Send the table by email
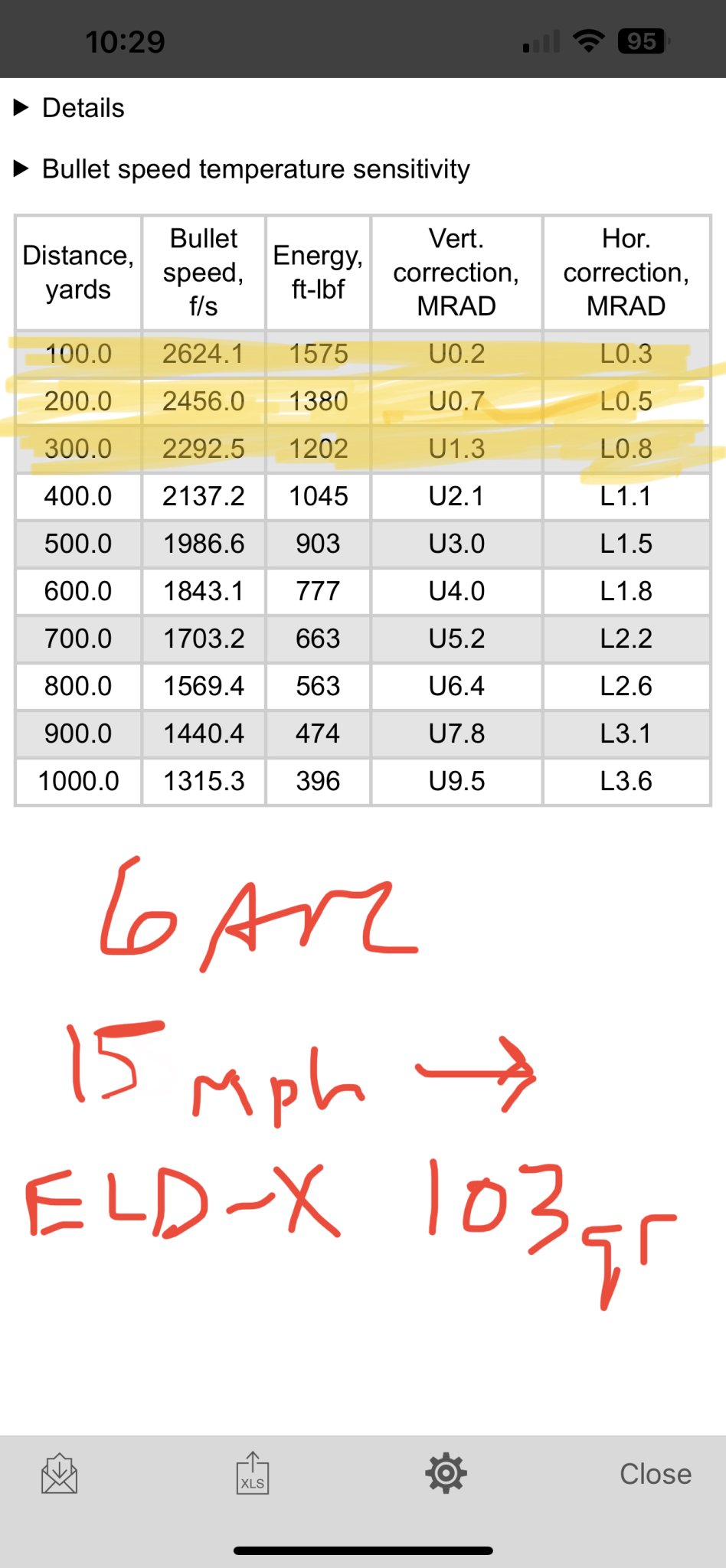The width and height of the screenshot is (726, 1568). [59, 1474]
